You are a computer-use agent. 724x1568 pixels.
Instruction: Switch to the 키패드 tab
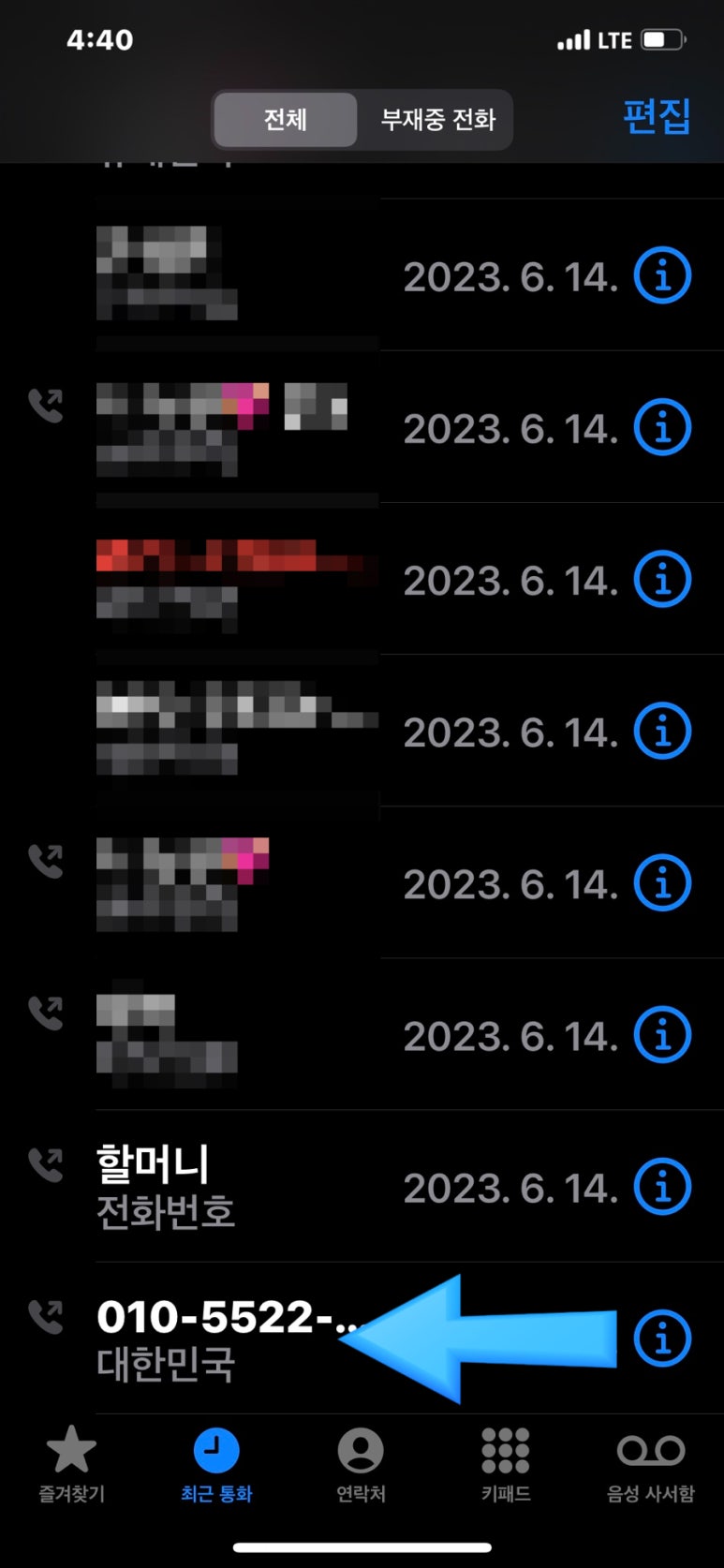[x=506, y=1465]
